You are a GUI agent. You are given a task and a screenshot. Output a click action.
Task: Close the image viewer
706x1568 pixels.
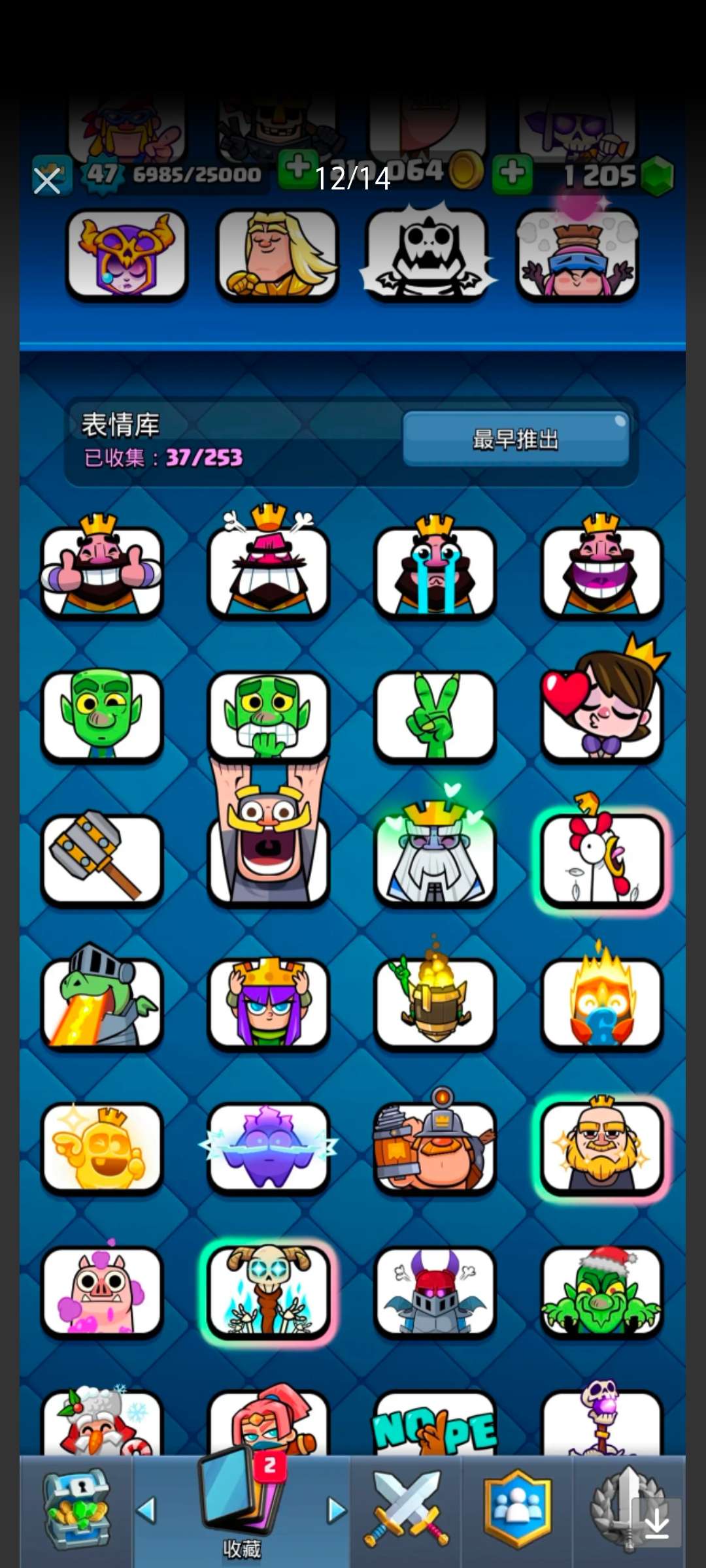tap(47, 181)
